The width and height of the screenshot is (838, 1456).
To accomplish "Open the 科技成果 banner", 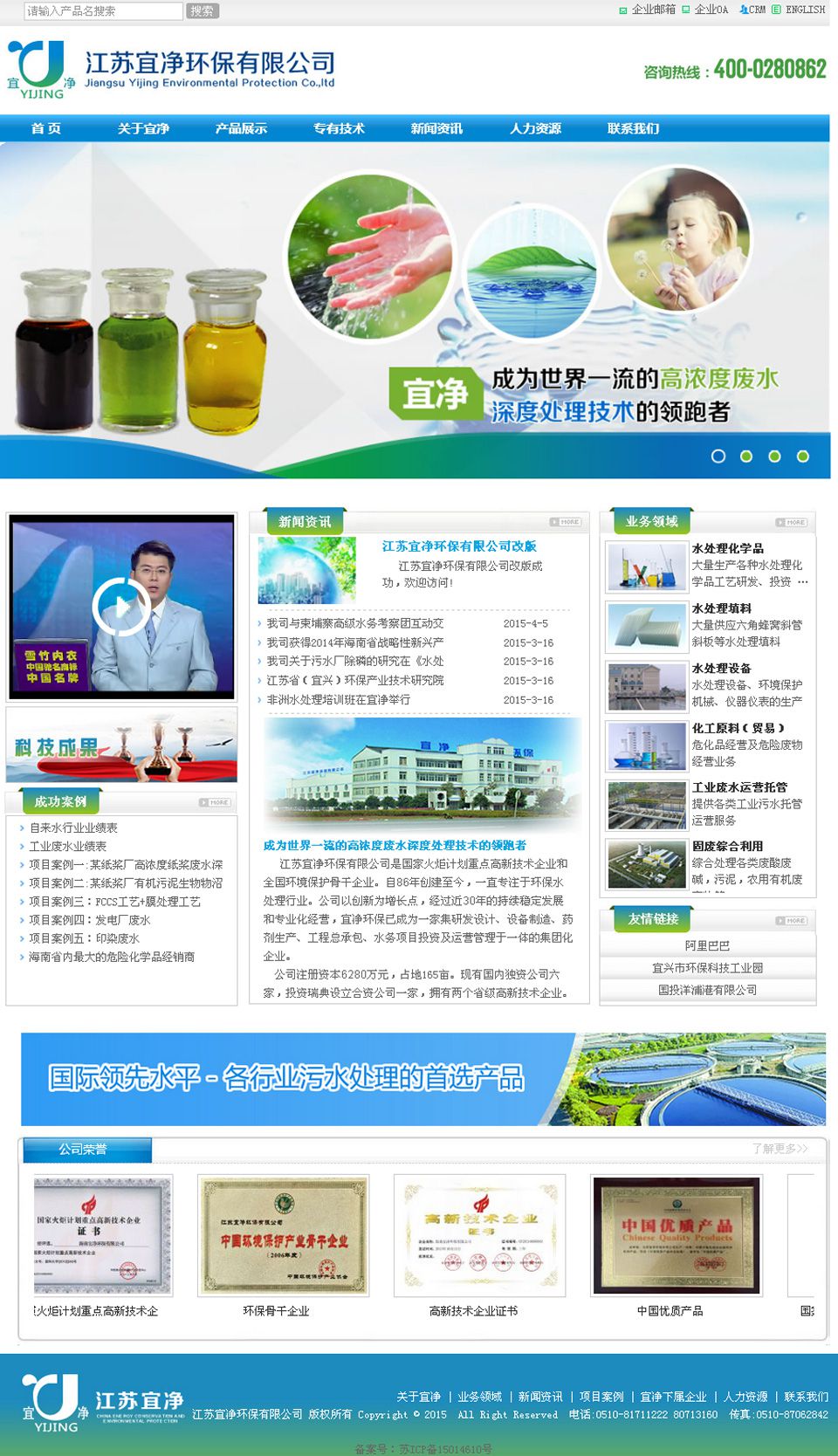I will click(x=121, y=745).
